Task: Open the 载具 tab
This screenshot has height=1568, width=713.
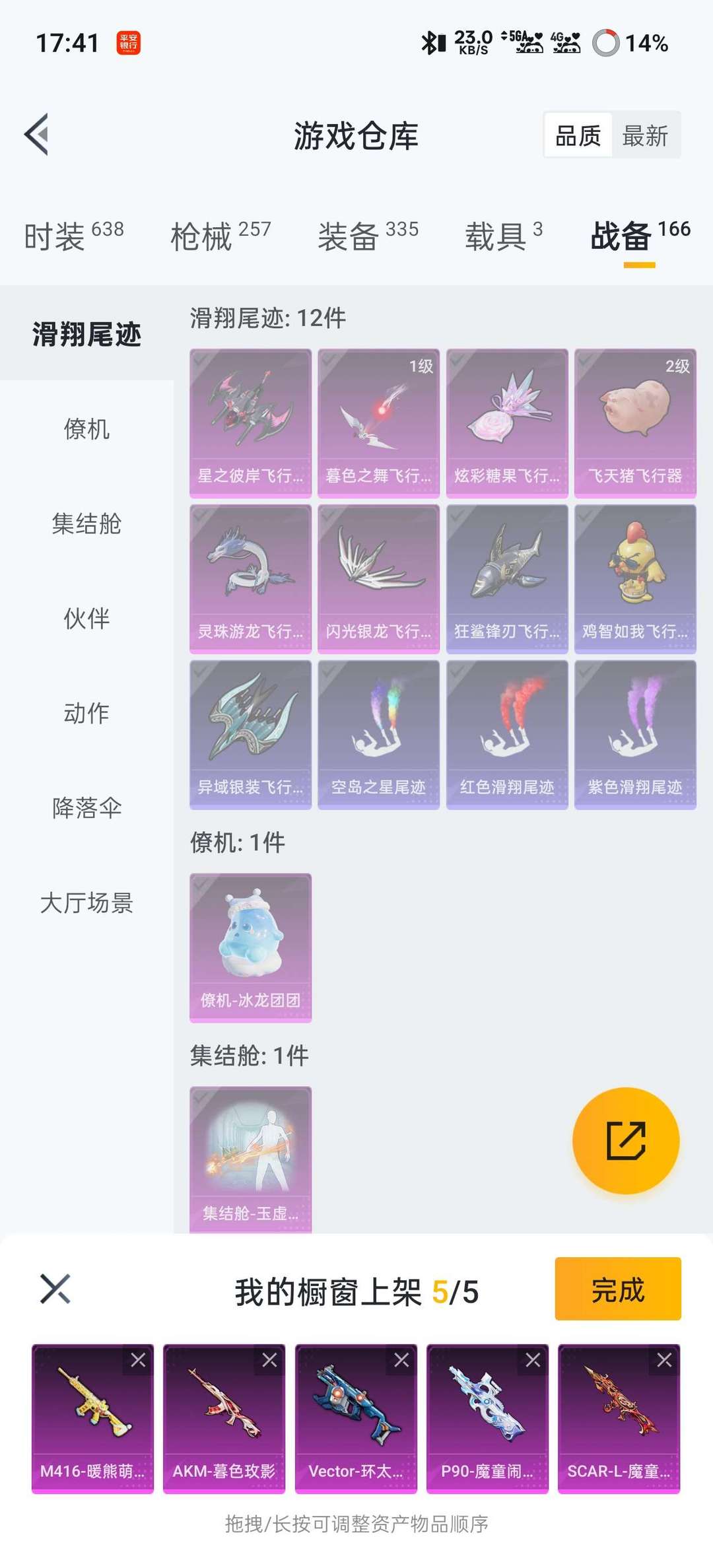Action: (503, 236)
